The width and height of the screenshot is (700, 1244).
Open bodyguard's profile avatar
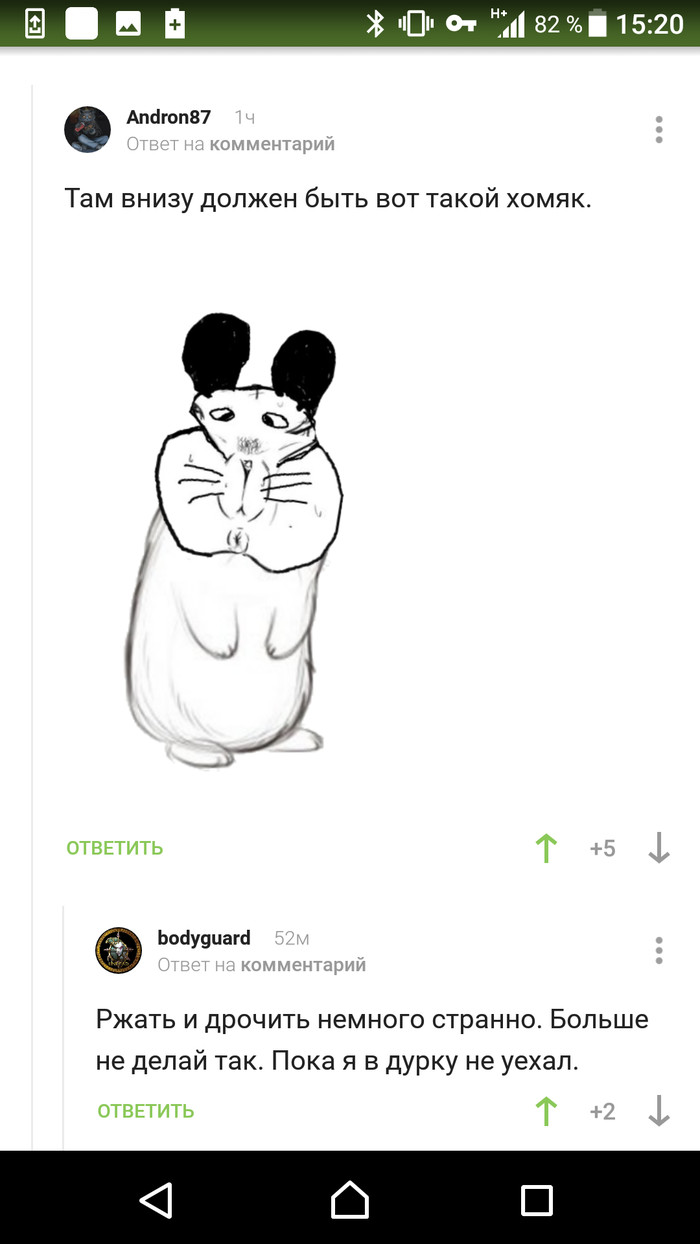118,950
